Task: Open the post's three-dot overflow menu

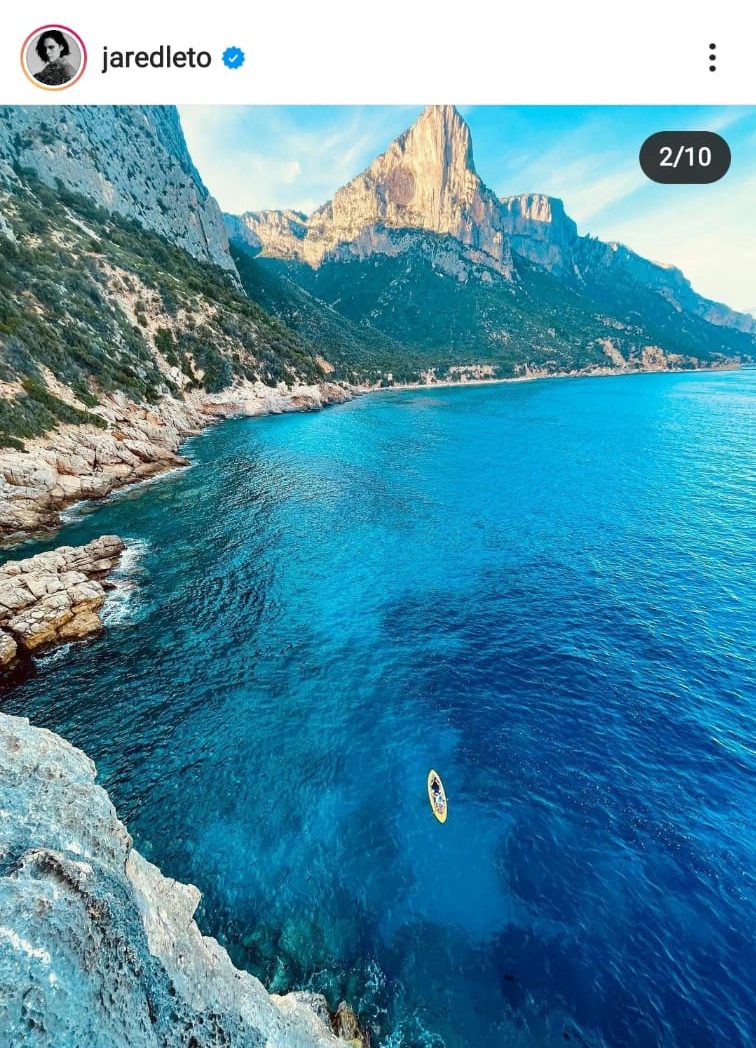Action: point(712,57)
